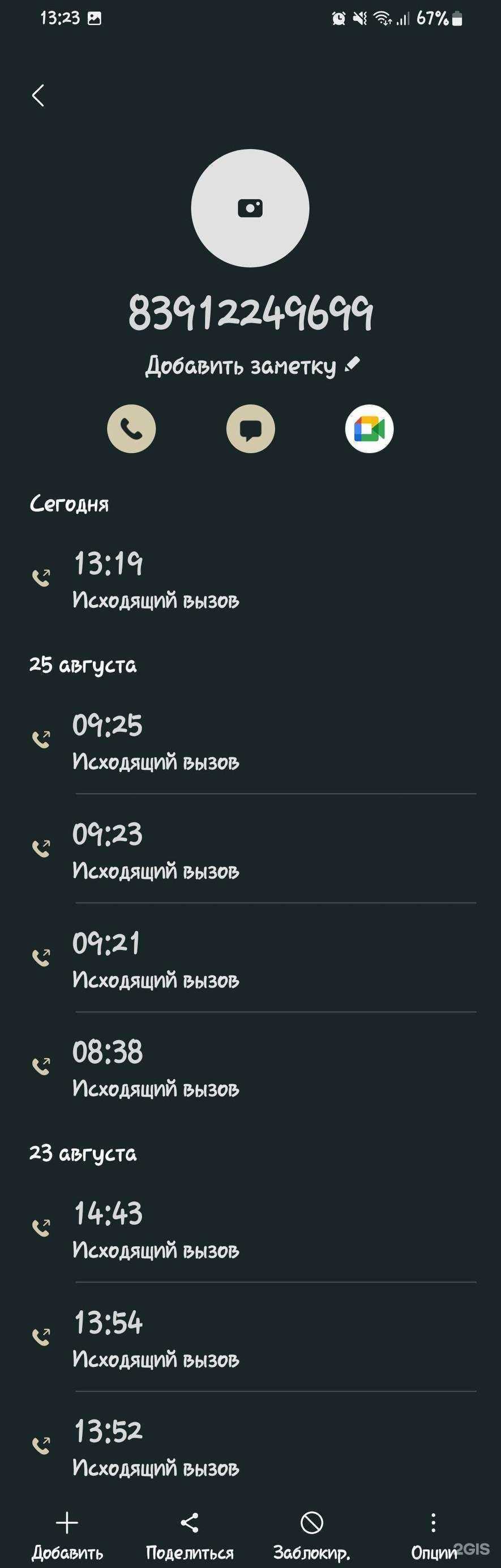Open the Опции menu
Screen dimensions: 501x1568
(433, 1535)
